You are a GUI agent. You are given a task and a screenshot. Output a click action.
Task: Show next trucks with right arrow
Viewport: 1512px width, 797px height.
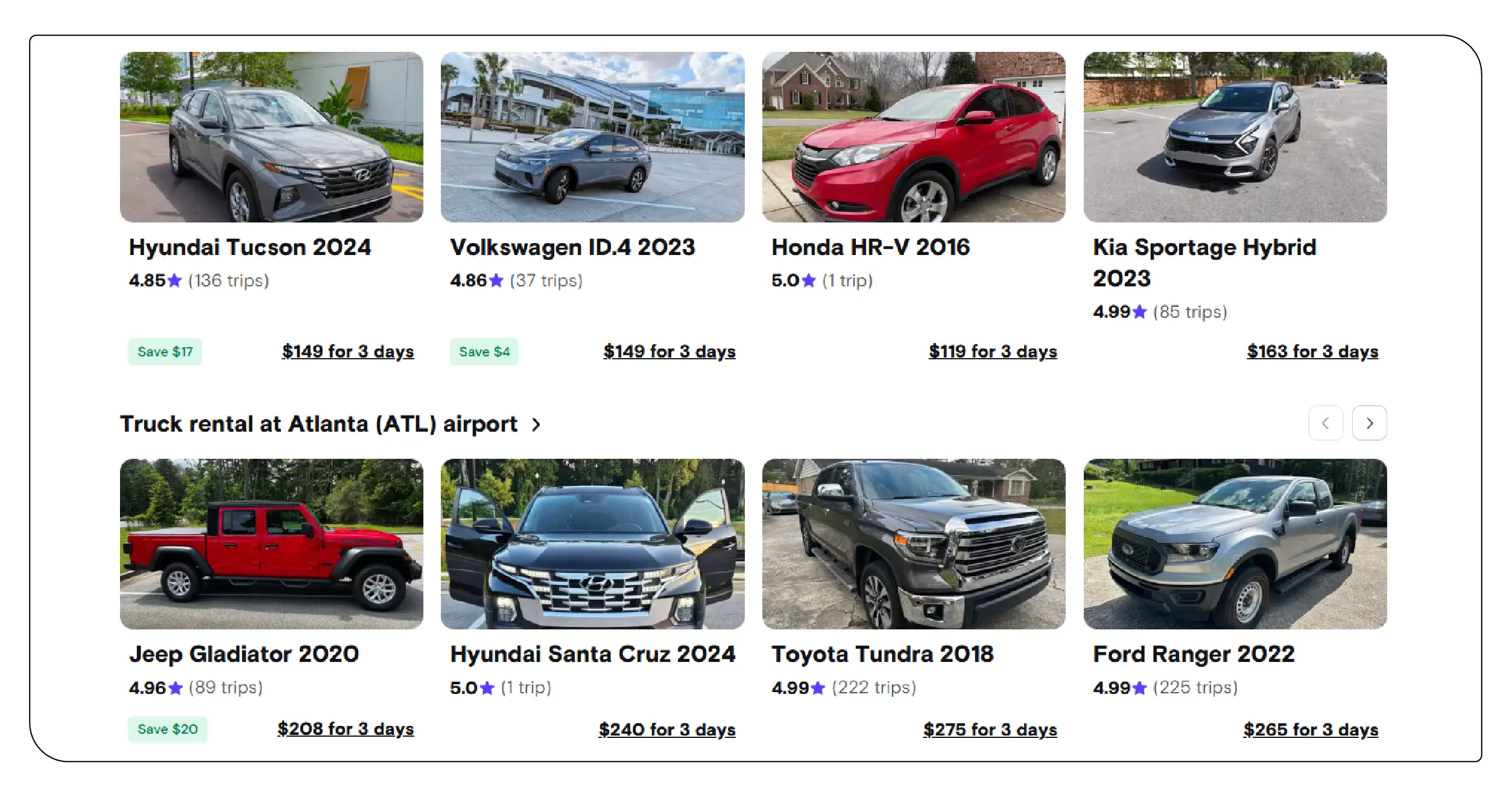[1369, 423]
